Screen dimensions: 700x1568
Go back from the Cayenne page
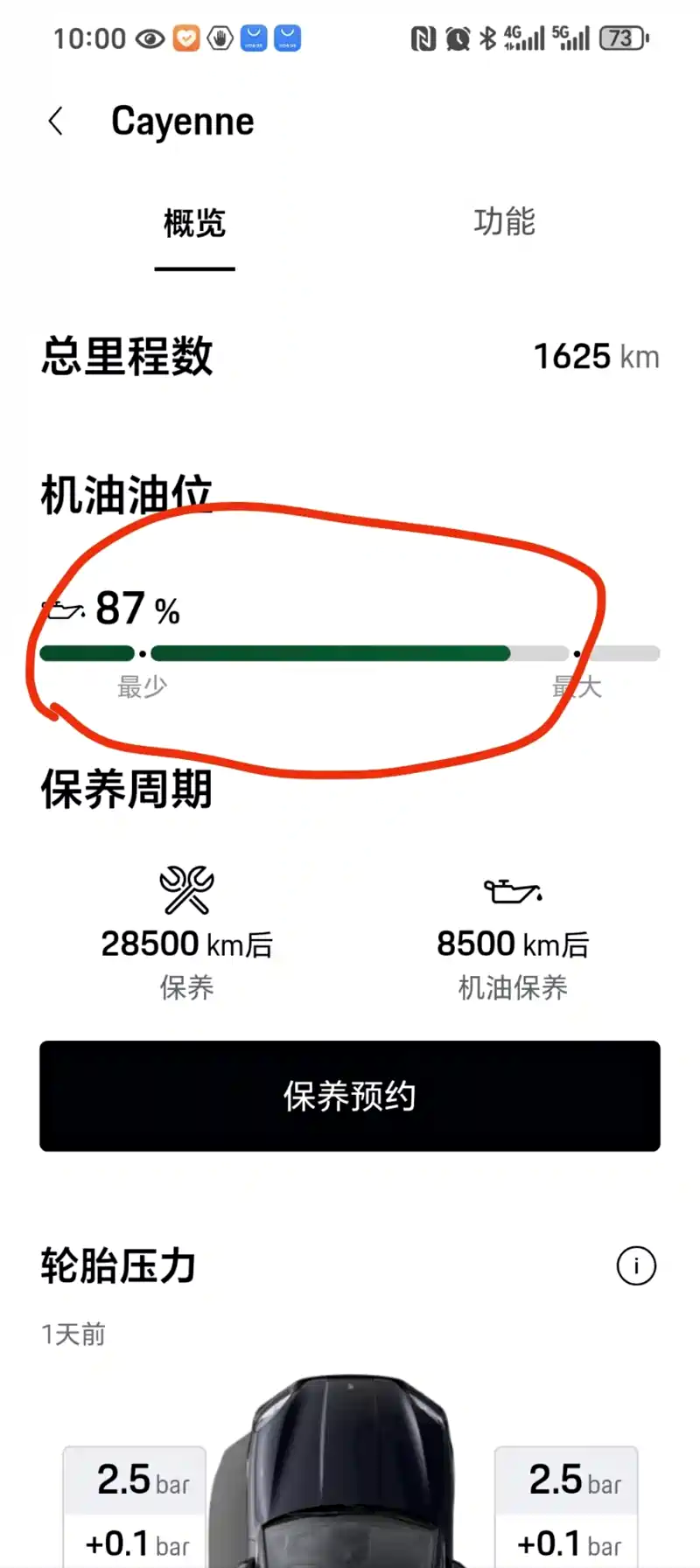click(x=56, y=122)
